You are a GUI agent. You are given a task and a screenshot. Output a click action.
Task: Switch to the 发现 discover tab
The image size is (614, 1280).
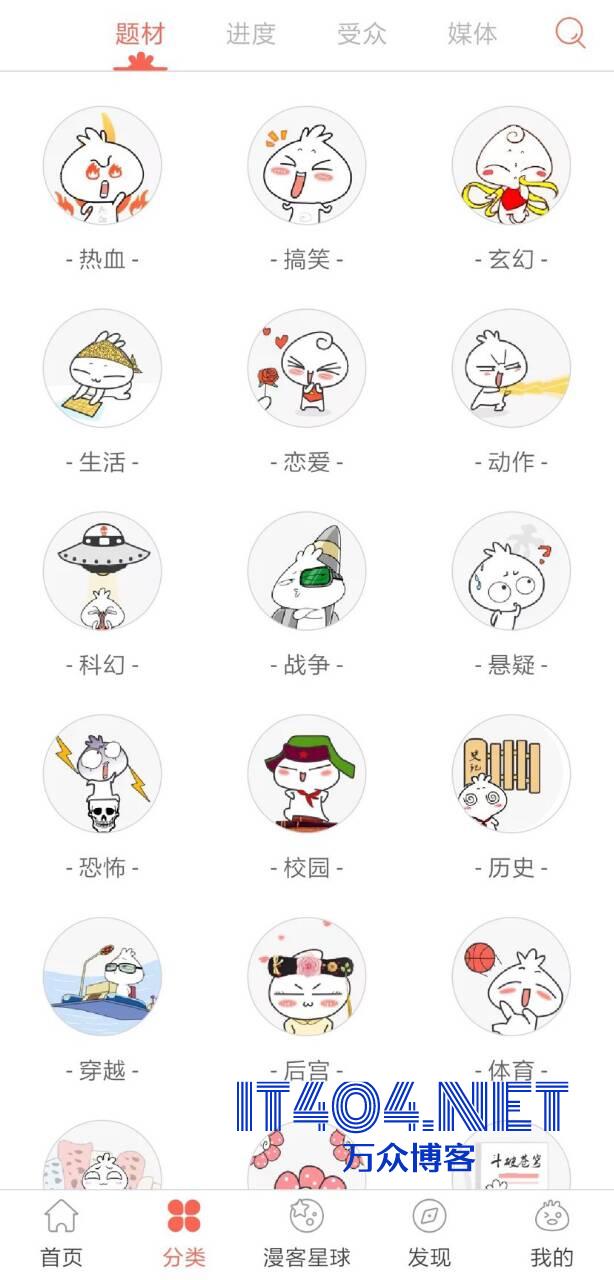(429, 1234)
